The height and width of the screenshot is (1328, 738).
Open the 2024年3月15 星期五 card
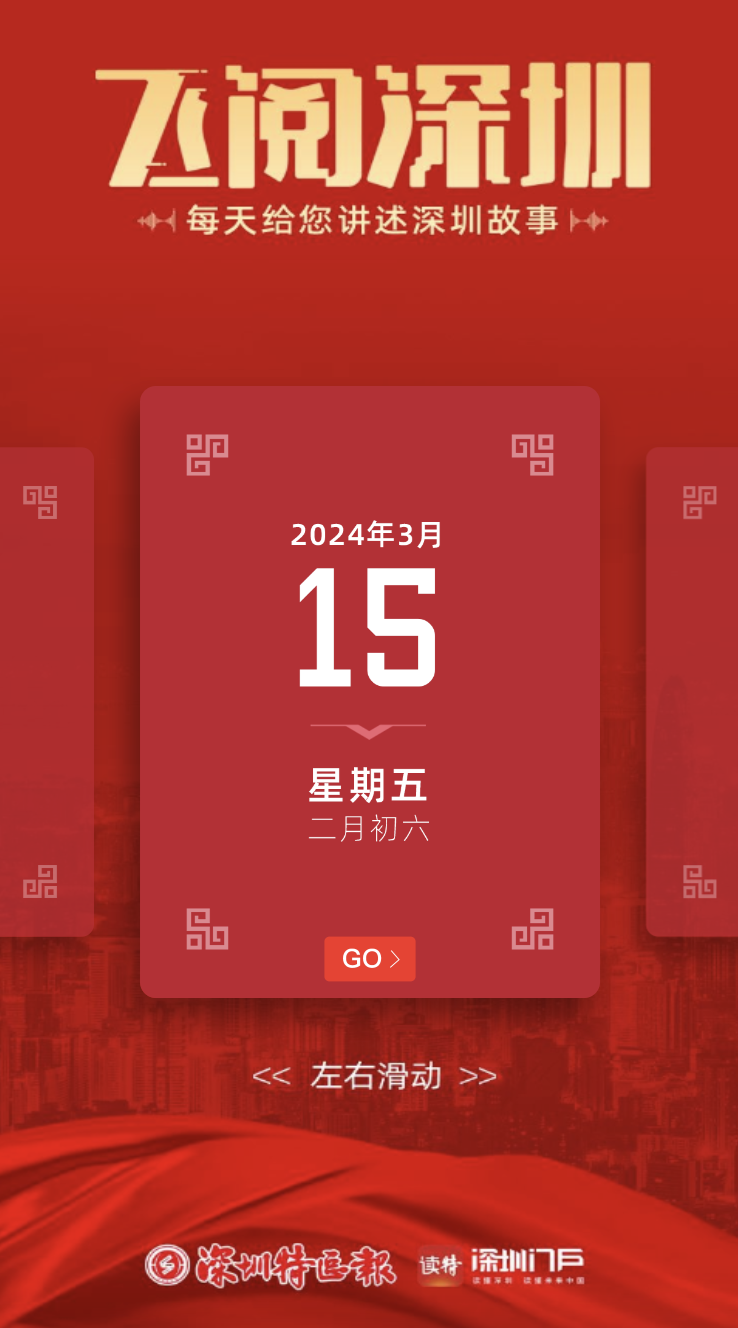coord(370,692)
